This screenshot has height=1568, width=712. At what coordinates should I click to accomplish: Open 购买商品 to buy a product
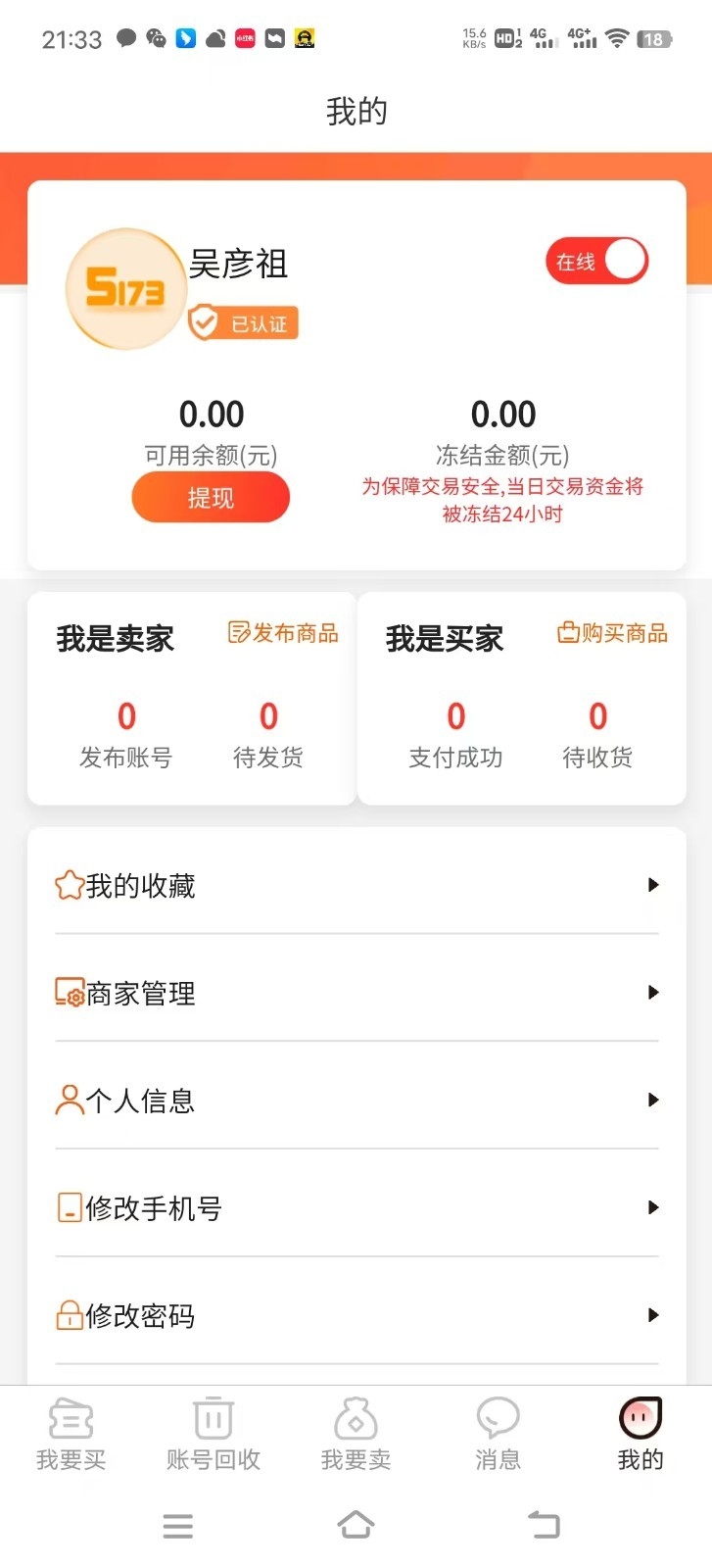611,633
